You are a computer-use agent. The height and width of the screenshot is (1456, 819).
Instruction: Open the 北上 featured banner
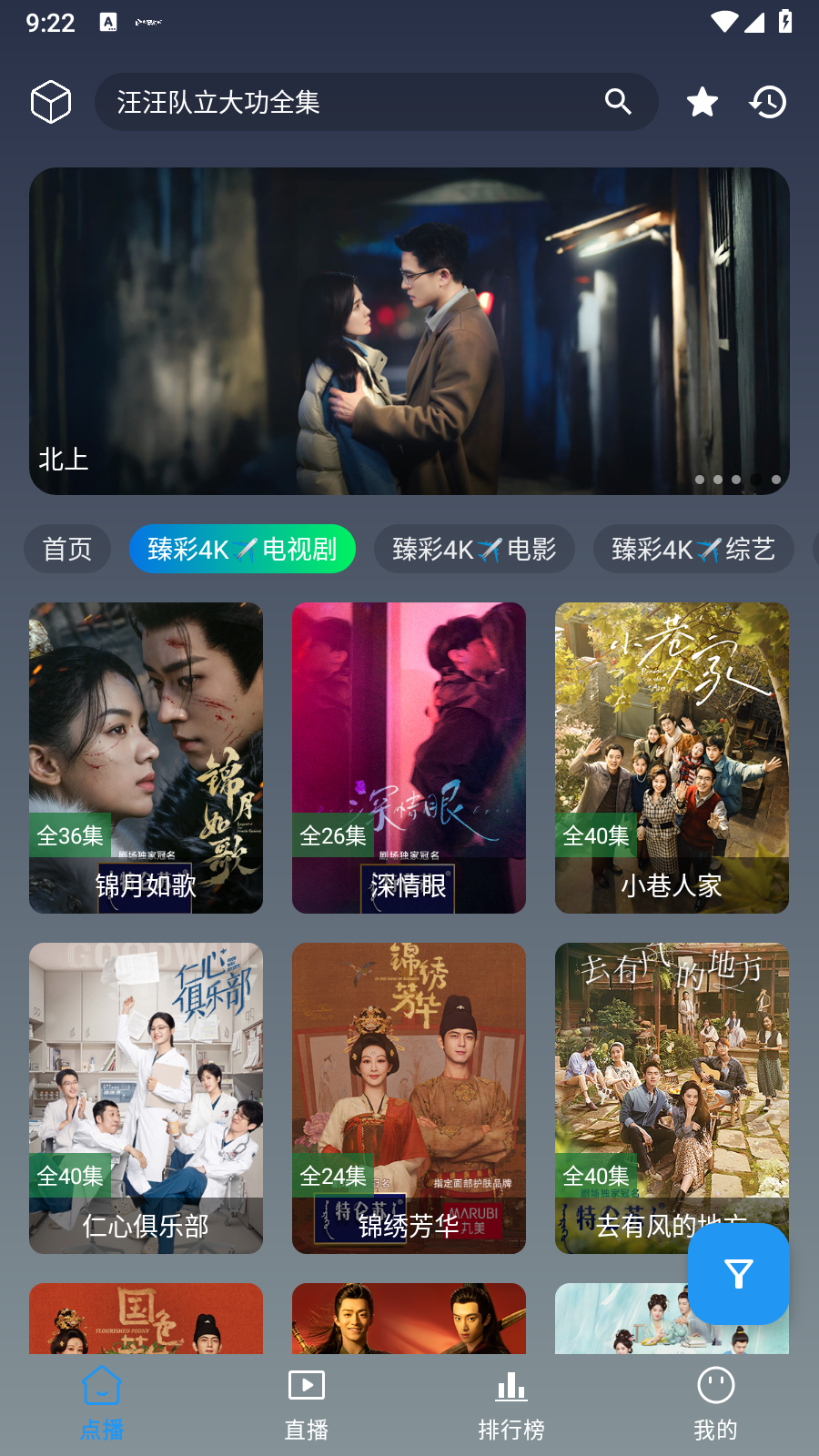409,331
